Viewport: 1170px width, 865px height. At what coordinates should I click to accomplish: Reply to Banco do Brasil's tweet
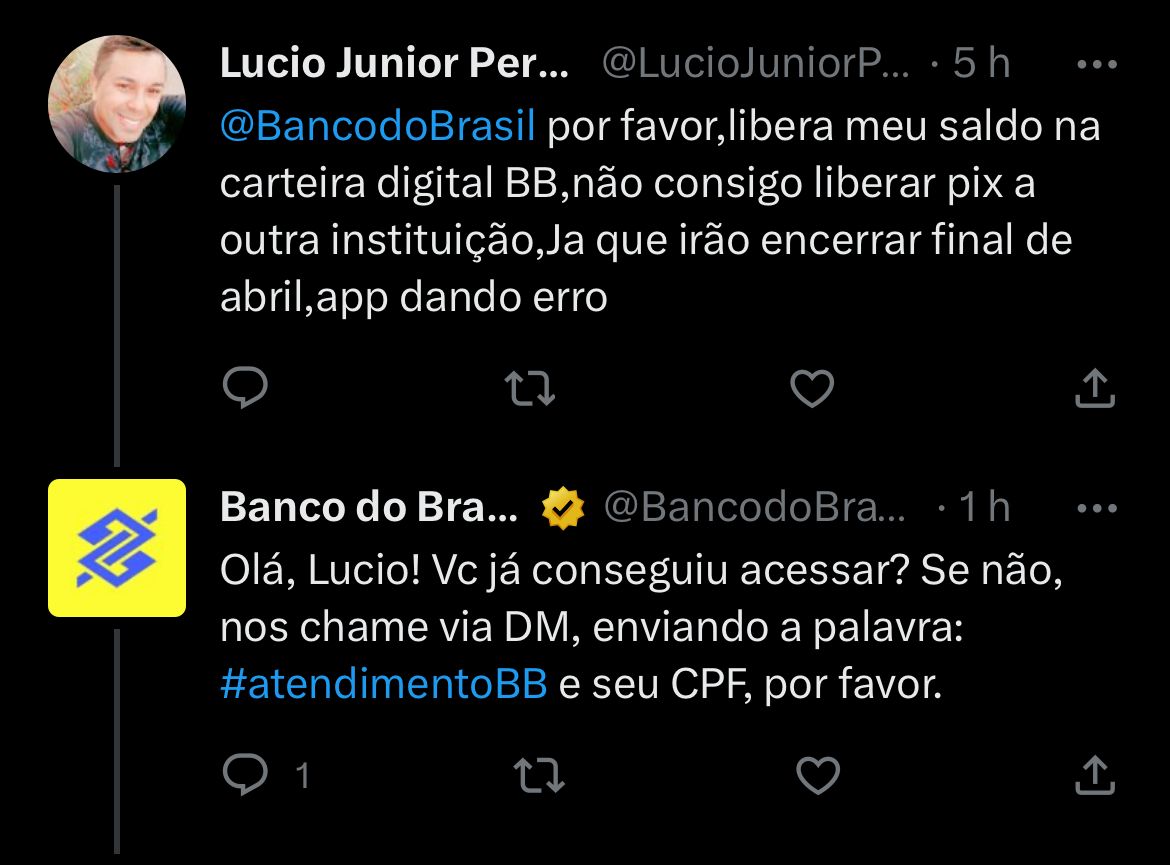(x=244, y=775)
